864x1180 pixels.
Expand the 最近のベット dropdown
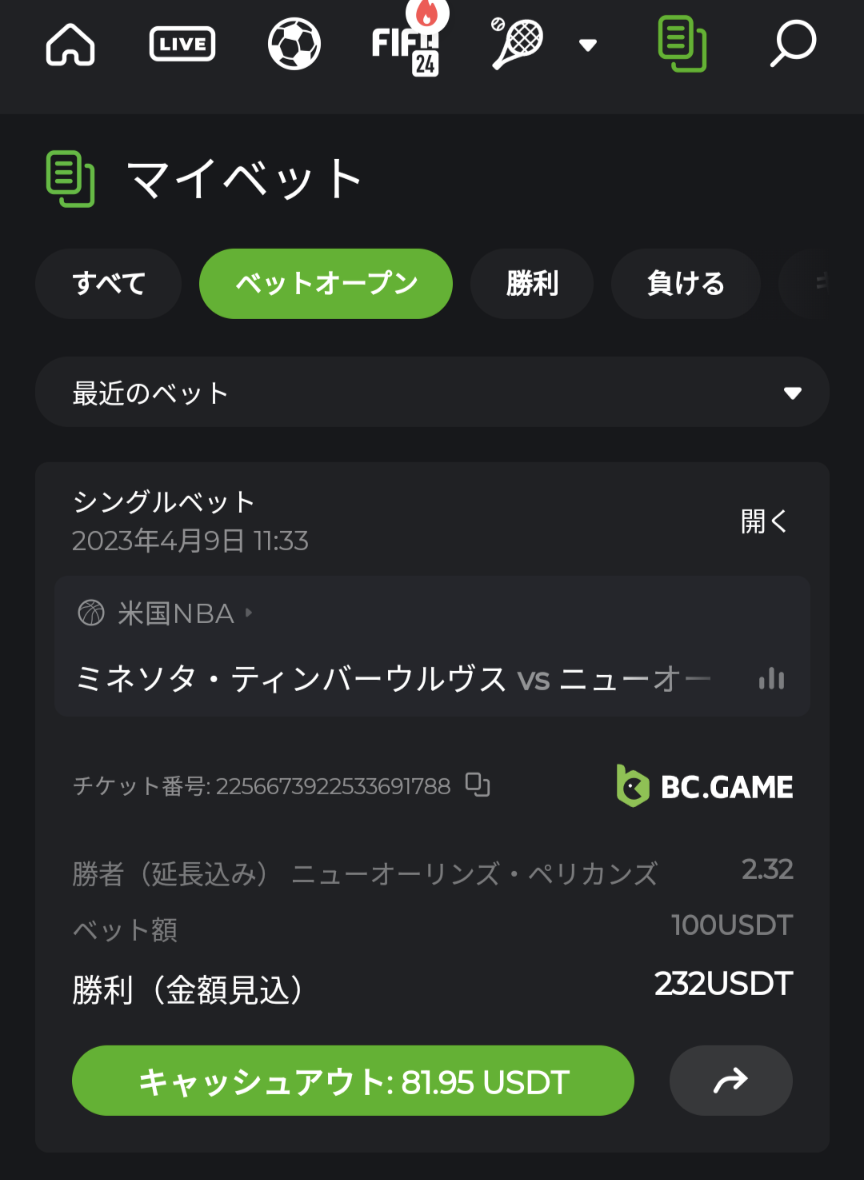(432, 393)
